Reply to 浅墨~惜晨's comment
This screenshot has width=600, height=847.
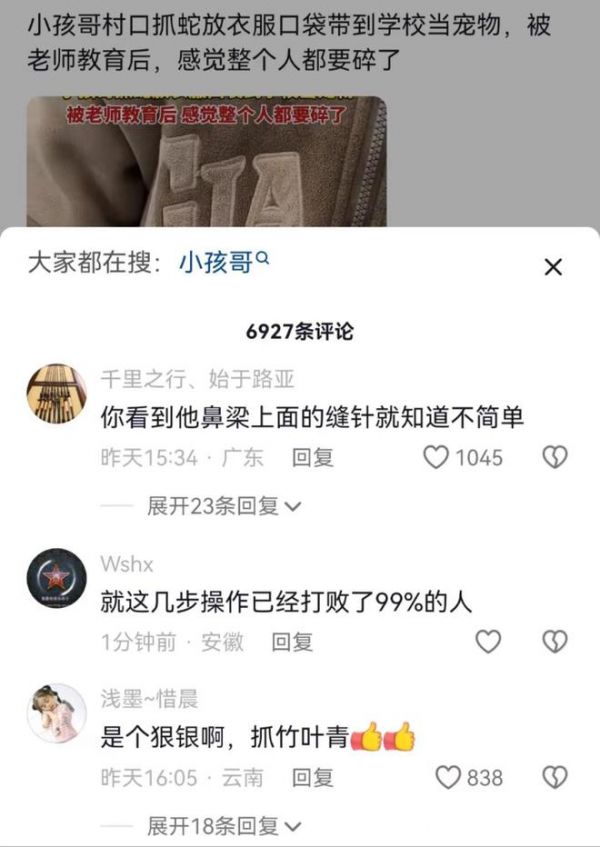pos(312,776)
